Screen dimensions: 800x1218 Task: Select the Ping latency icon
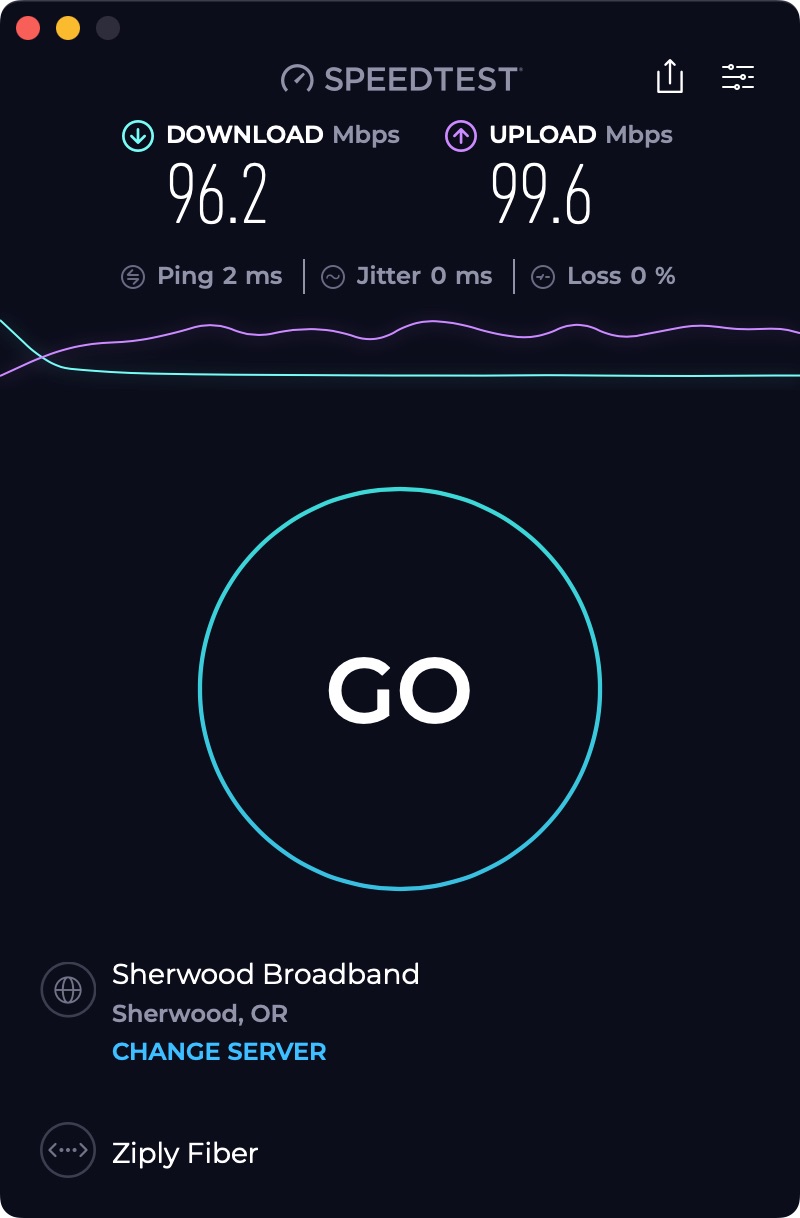[133, 276]
